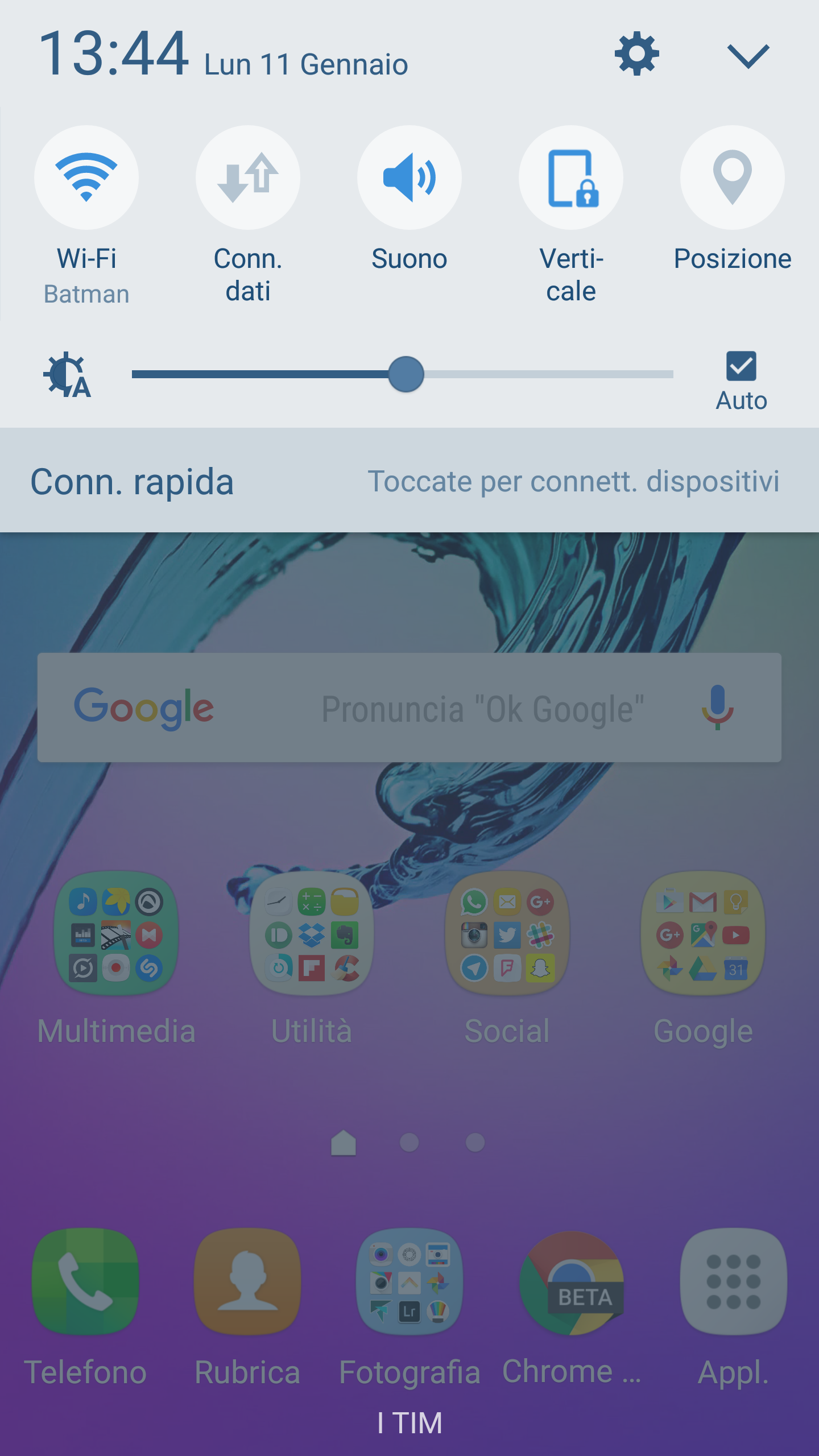This screenshot has height=1456, width=819.
Task: Expand the quick settings panel chevron
Action: point(748,56)
